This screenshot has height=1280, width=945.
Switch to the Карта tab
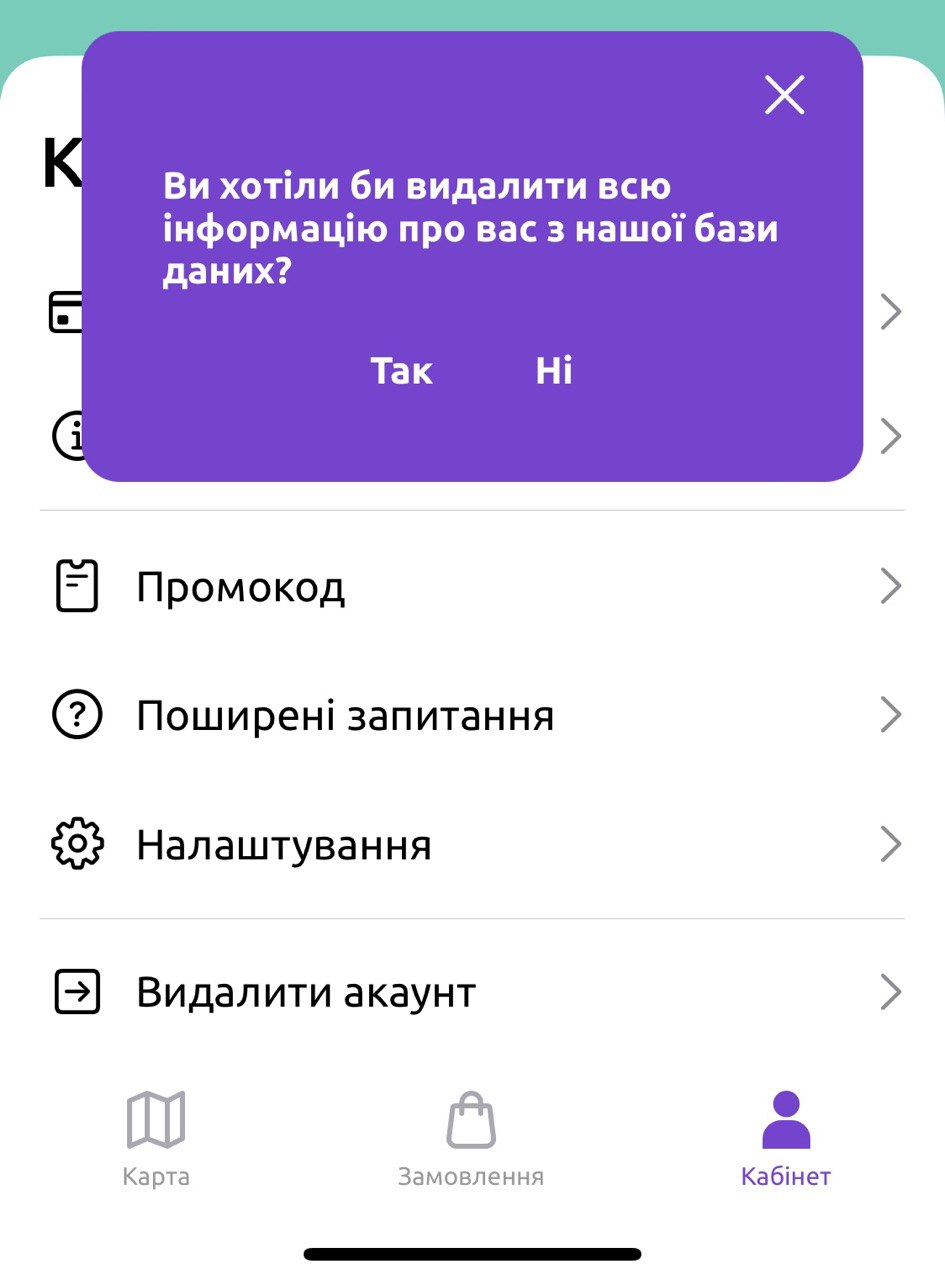(x=156, y=1140)
